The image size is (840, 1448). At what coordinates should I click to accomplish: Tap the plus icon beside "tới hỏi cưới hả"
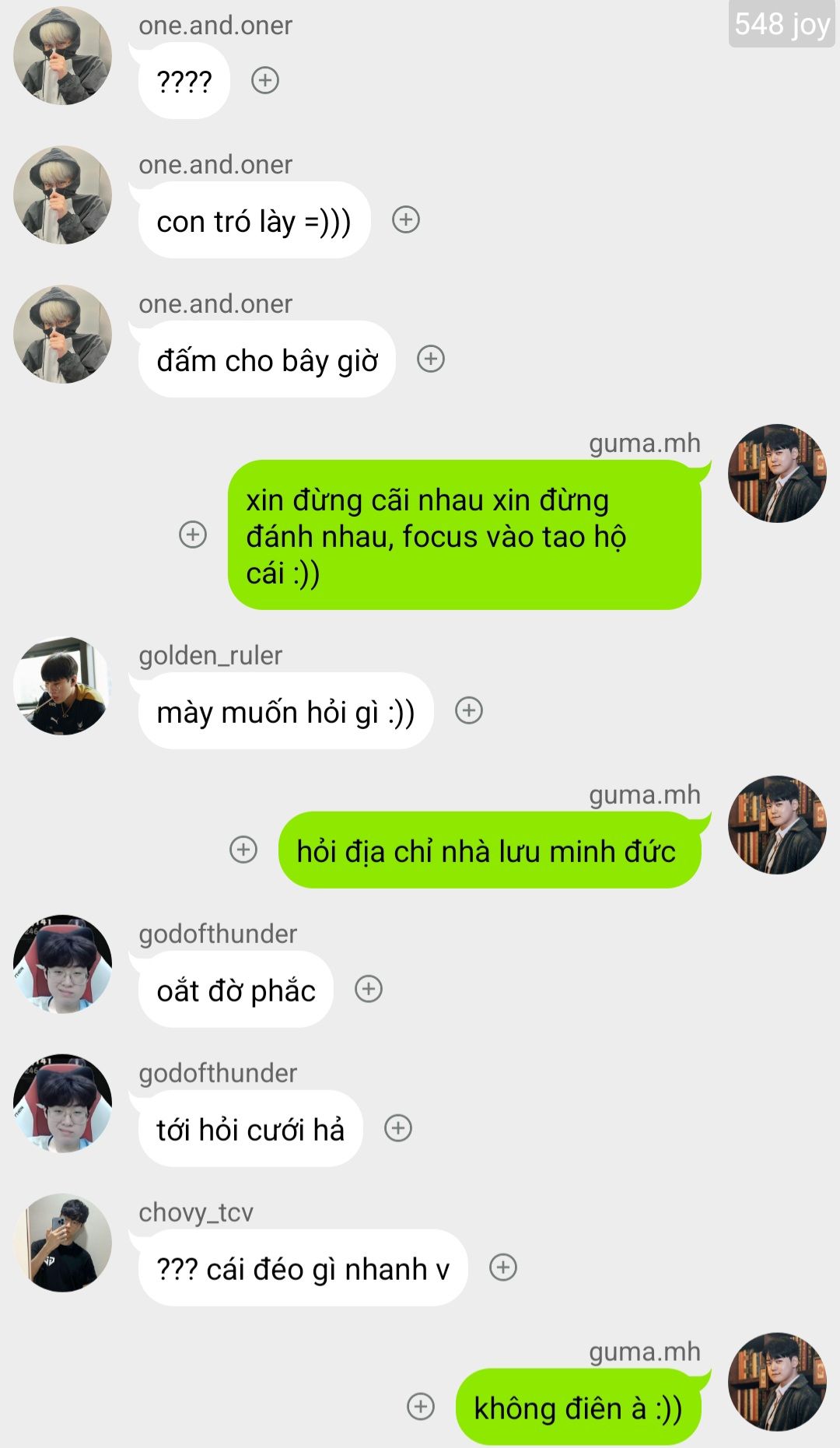(398, 1127)
